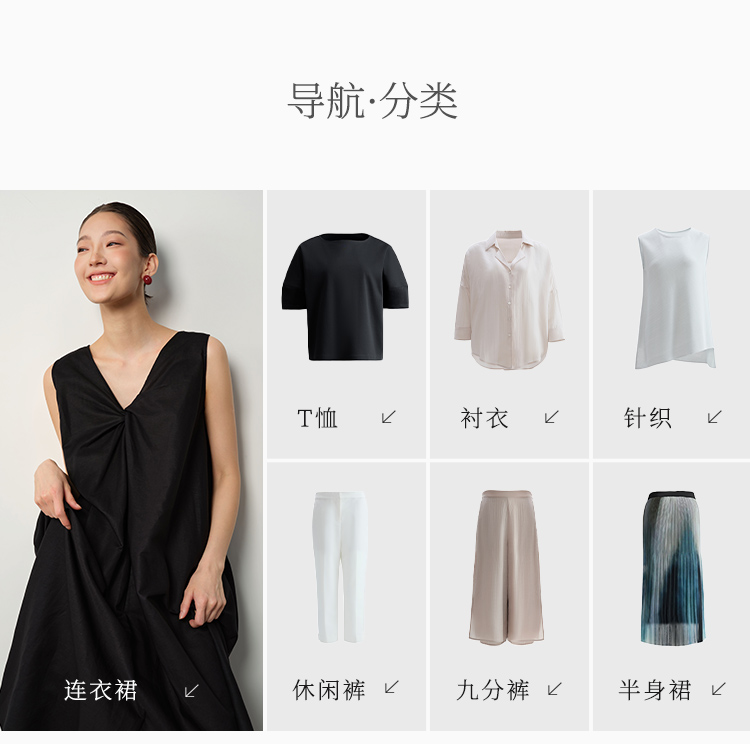View the 休闲裤 casual pants category
The width and height of the screenshot is (750, 744).
point(346,596)
